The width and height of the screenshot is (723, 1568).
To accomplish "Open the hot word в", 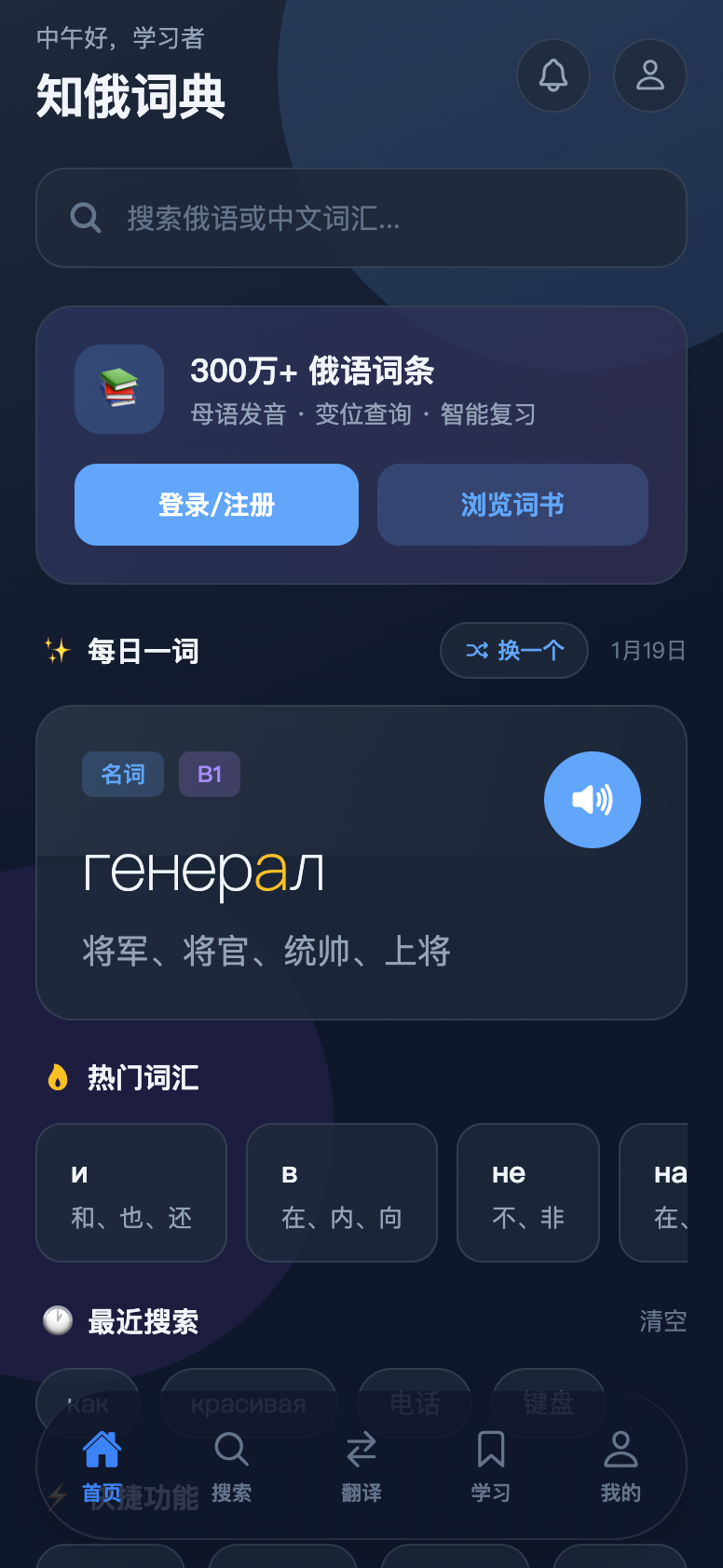I will pyautogui.click(x=342, y=1193).
